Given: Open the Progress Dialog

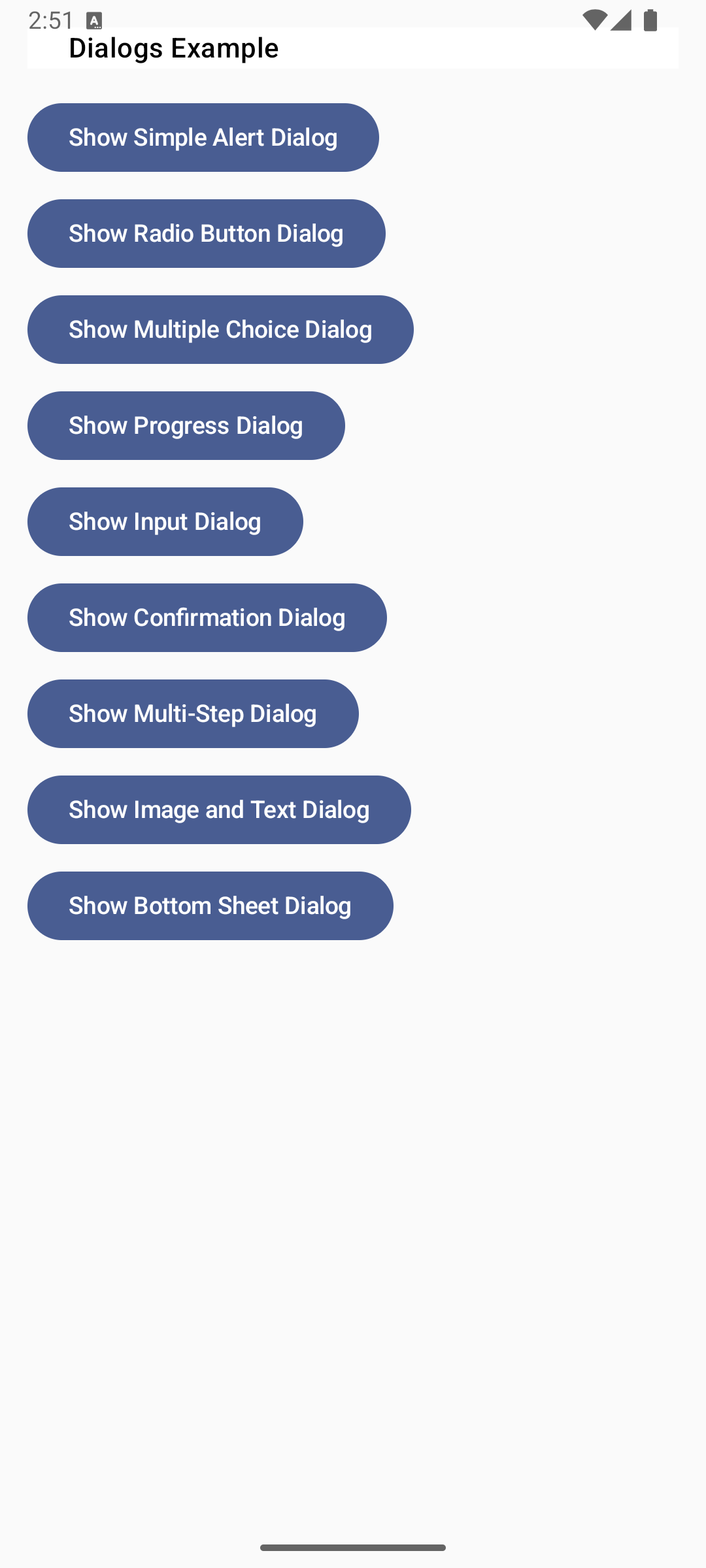Looking at the screenshot, I should [186, 425].
